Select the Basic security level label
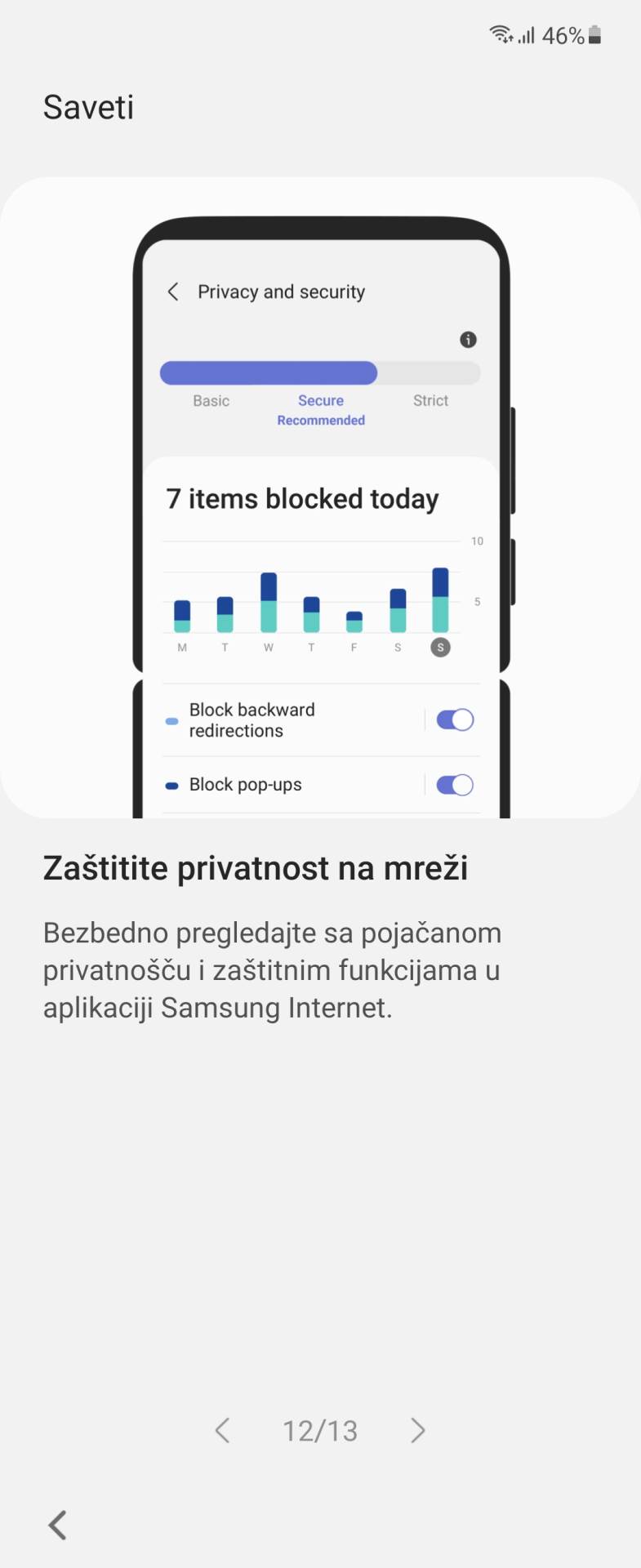This screenshot has height=1568, width=641. click(x=211, y=400)
